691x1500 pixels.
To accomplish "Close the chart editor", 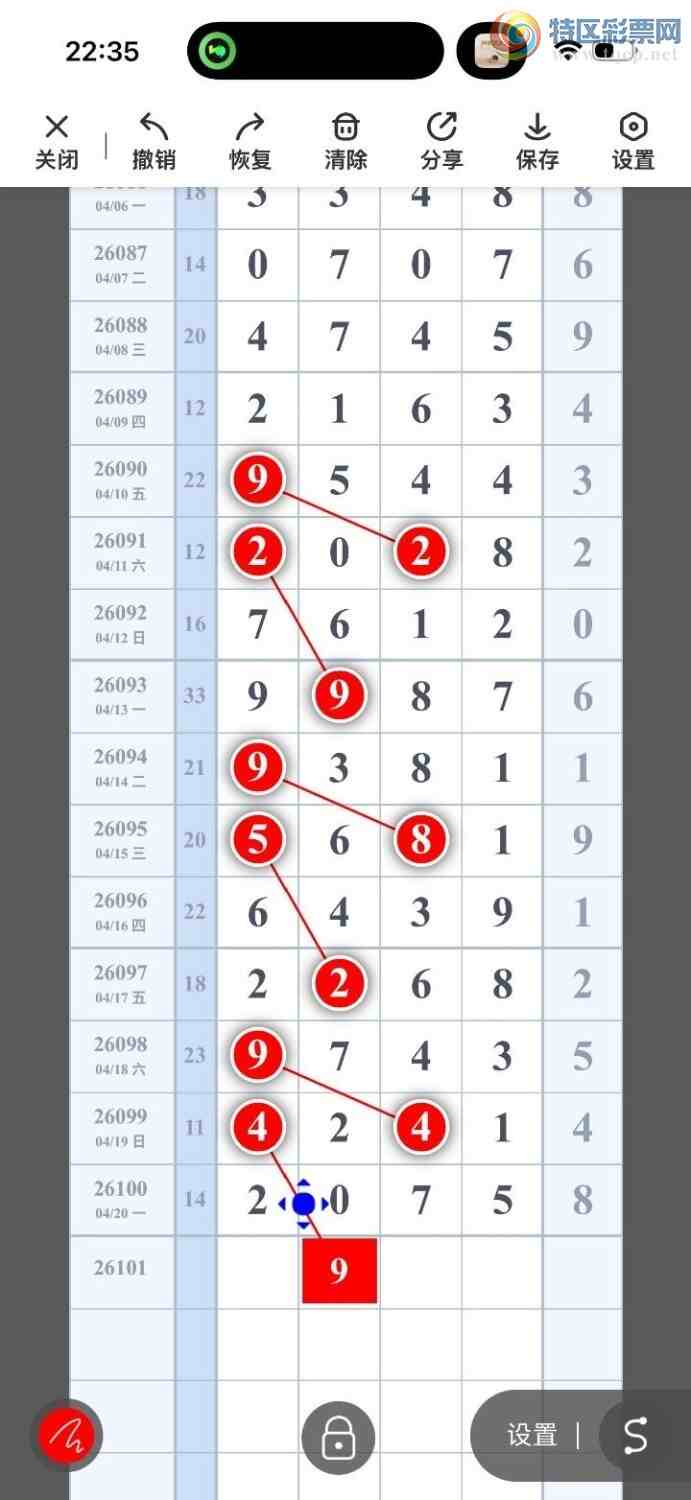I will click(57, 141).
